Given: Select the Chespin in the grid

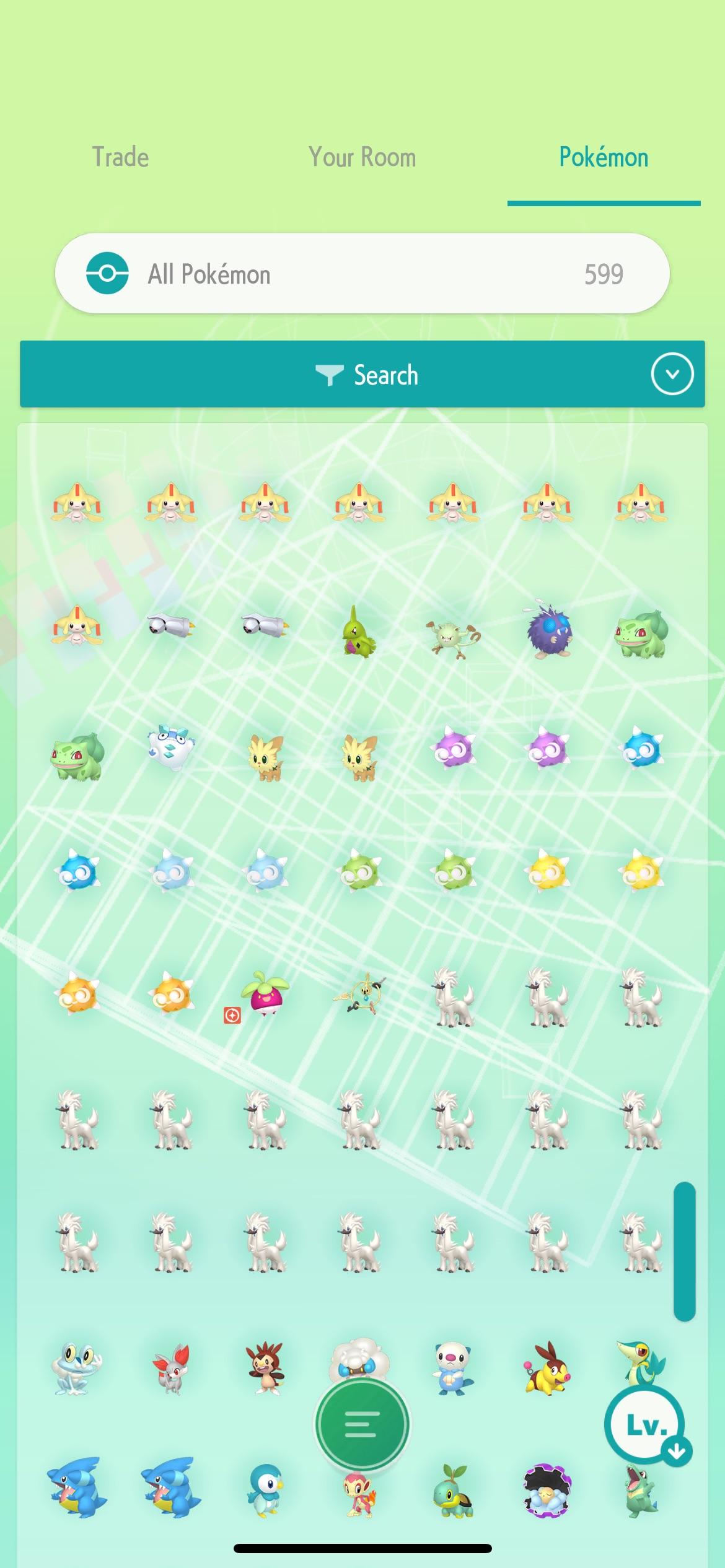Looking at the screenshot, I should [266, 1367].
